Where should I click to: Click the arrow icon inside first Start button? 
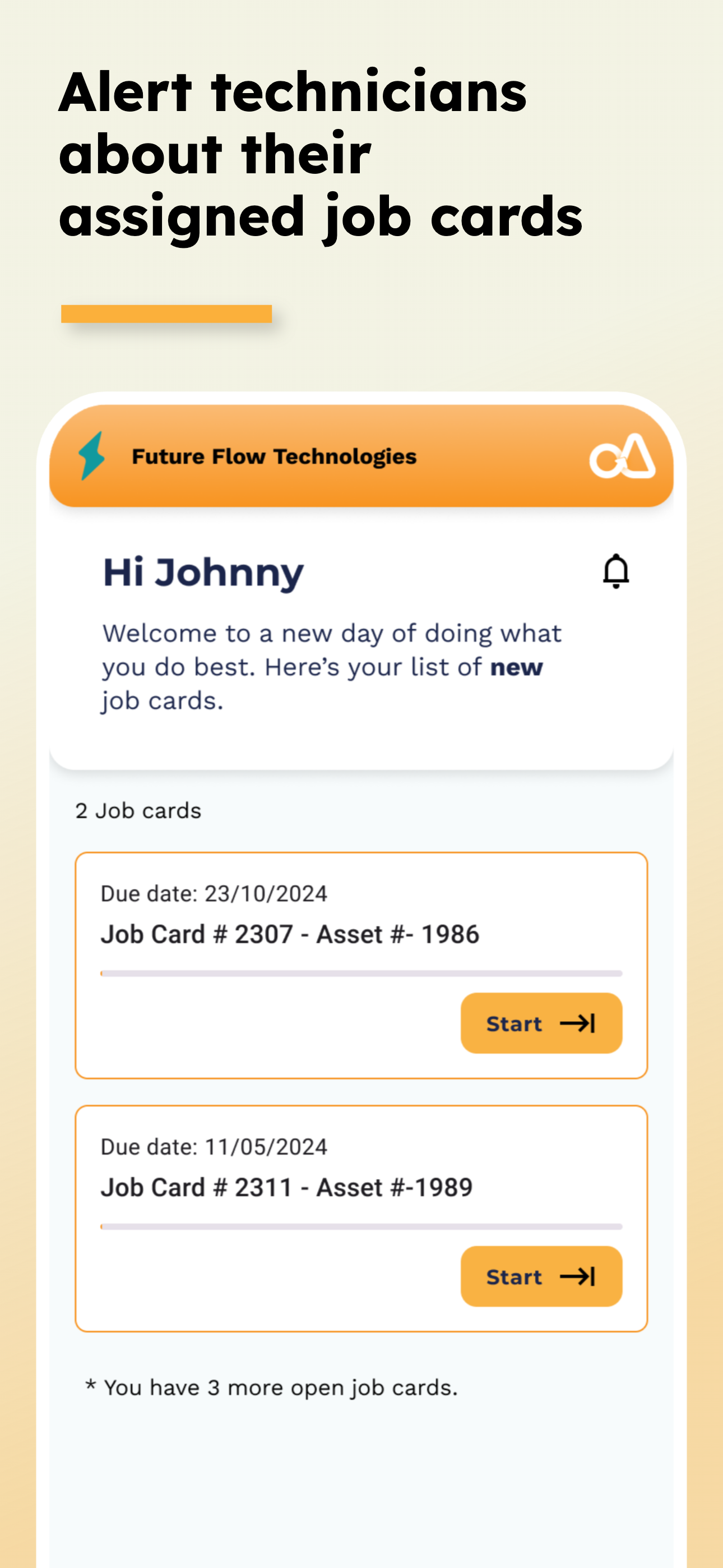click(x=577, y=1023)
